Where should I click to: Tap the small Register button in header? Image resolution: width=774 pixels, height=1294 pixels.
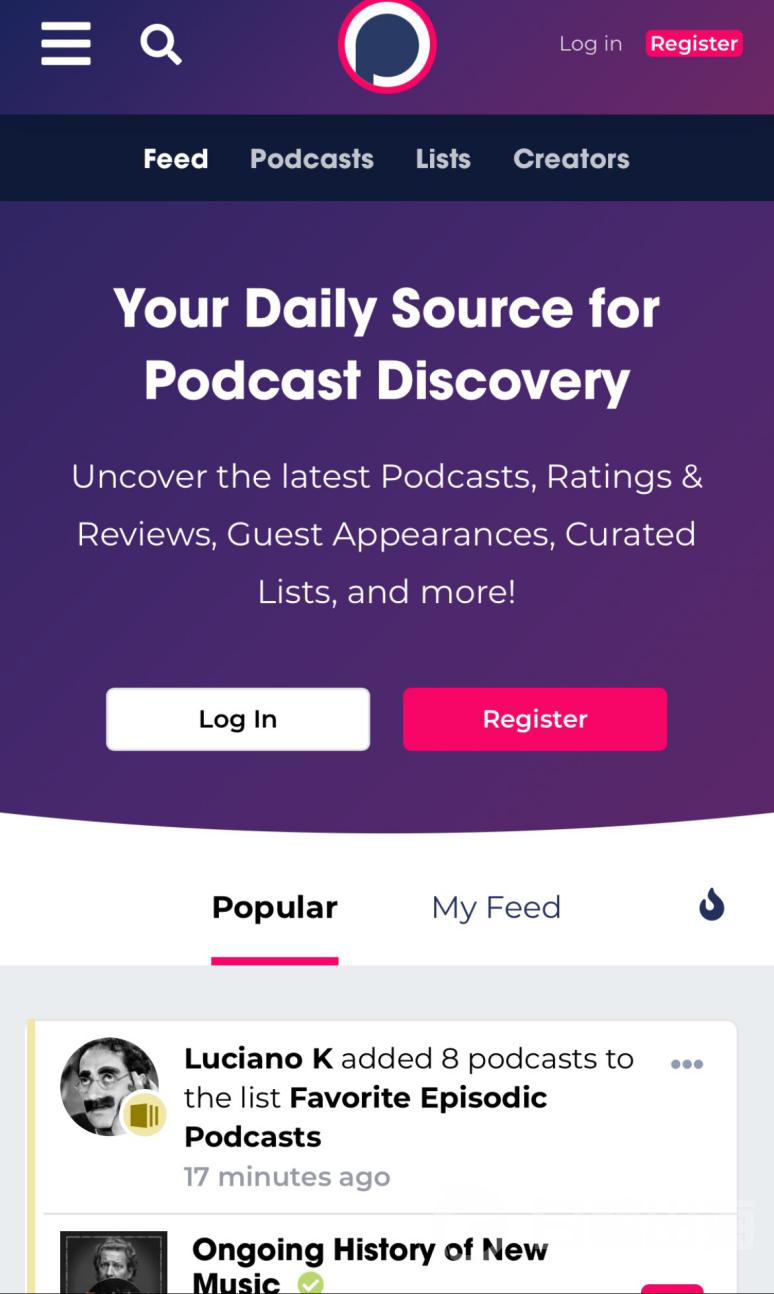[x=693, y=44]
